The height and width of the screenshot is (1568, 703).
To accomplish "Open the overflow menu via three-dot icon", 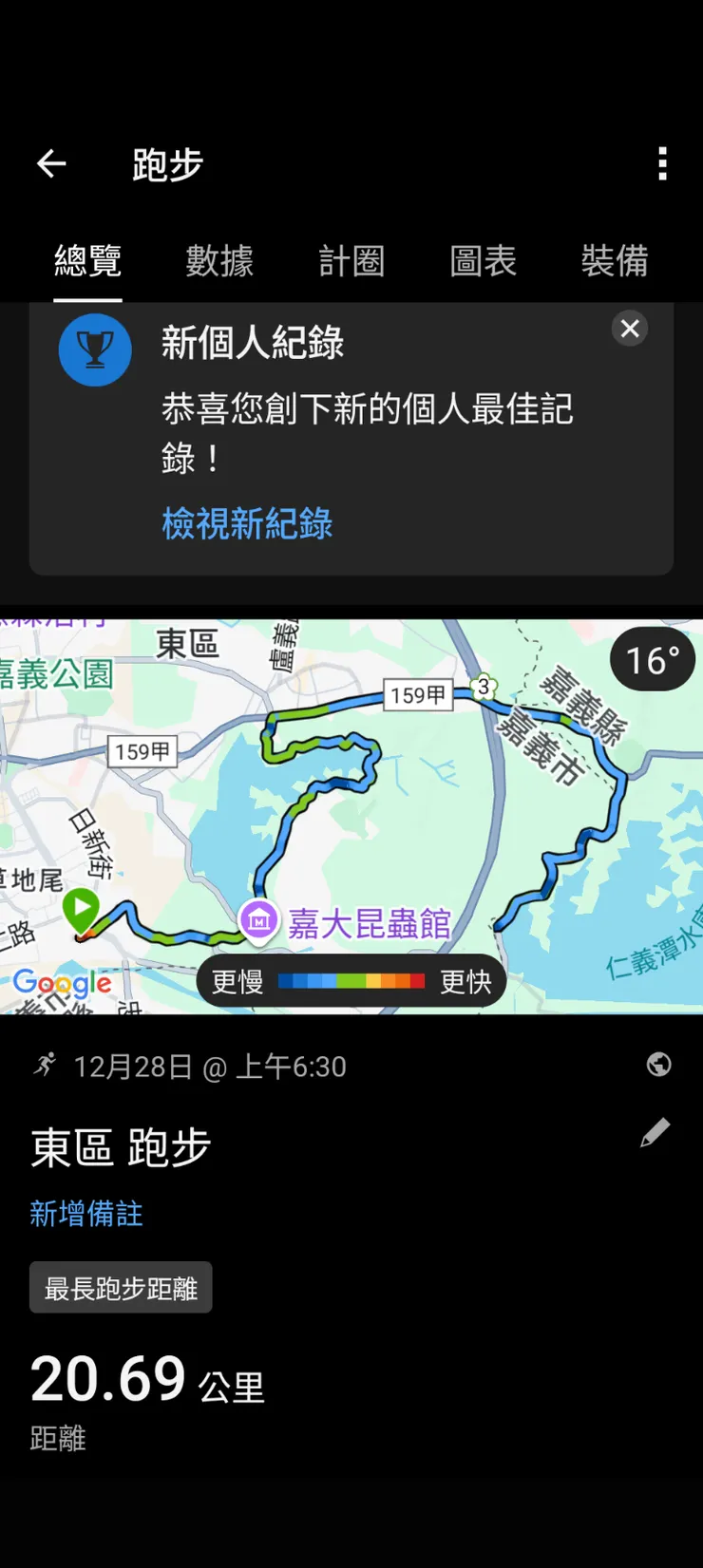I will (662, 163).
